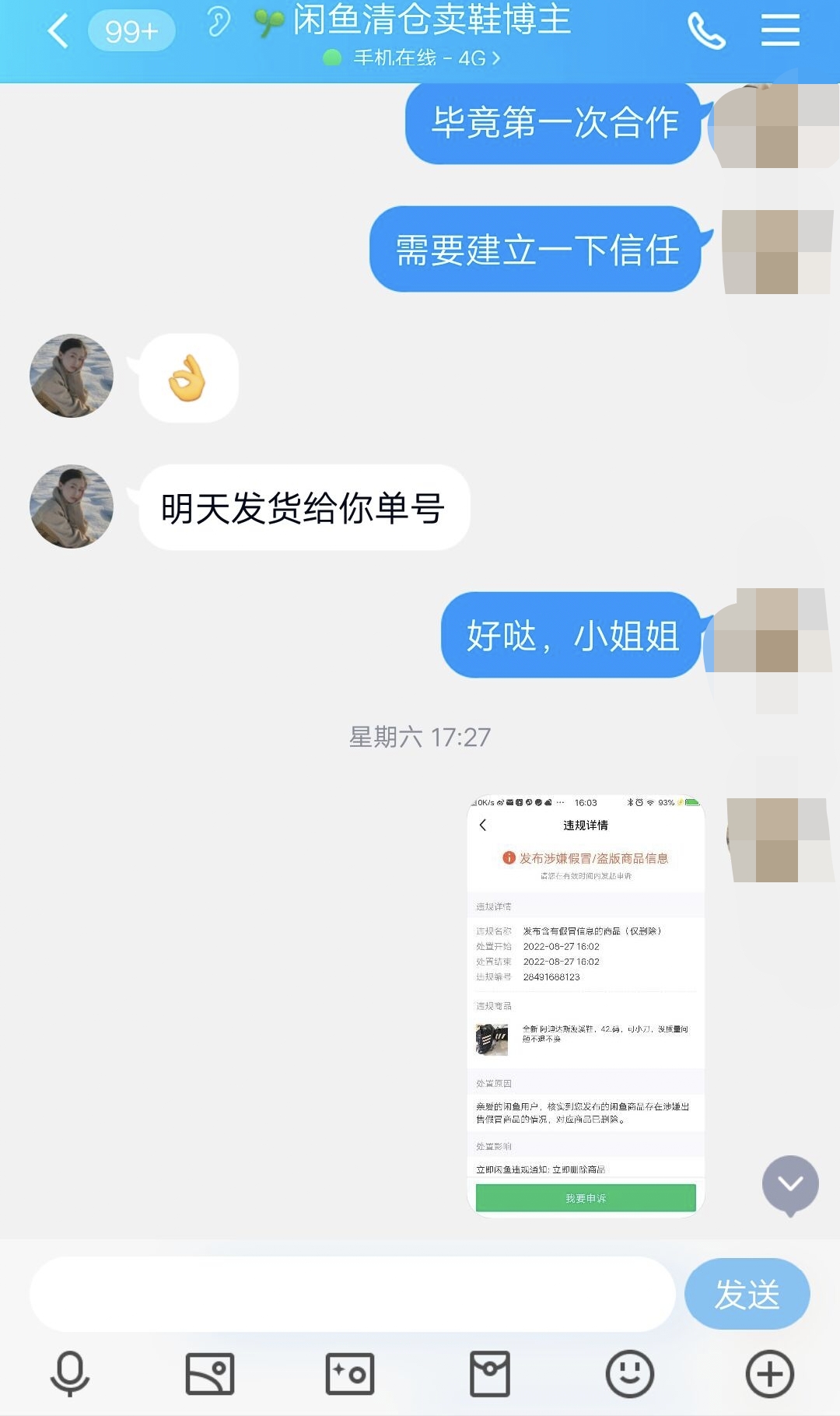This screenshot has height=1416, width=840.
Task: Open the chat settings hamburger menu
Action: [781, 31]
